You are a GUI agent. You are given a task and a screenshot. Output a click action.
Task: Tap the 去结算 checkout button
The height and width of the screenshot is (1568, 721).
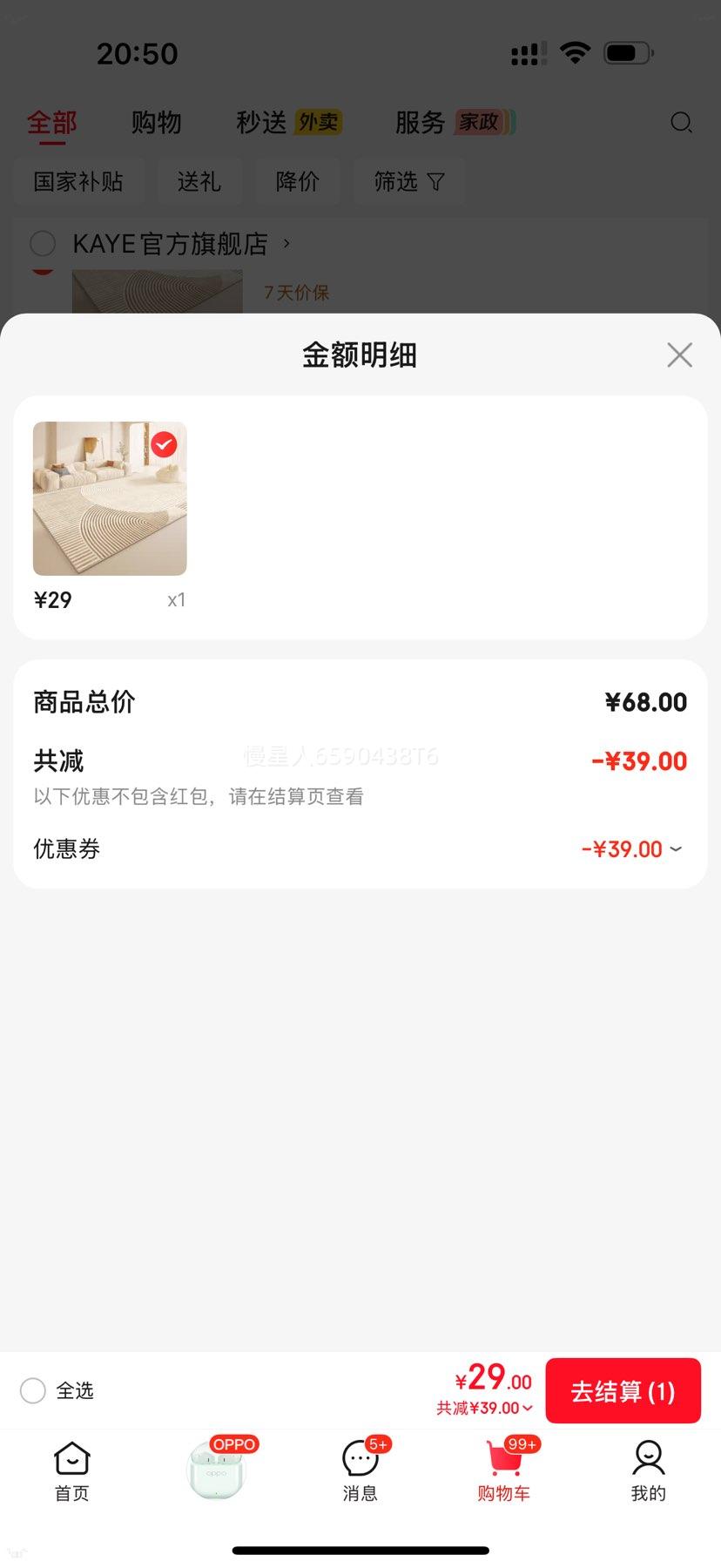[x=623, y=1391]
